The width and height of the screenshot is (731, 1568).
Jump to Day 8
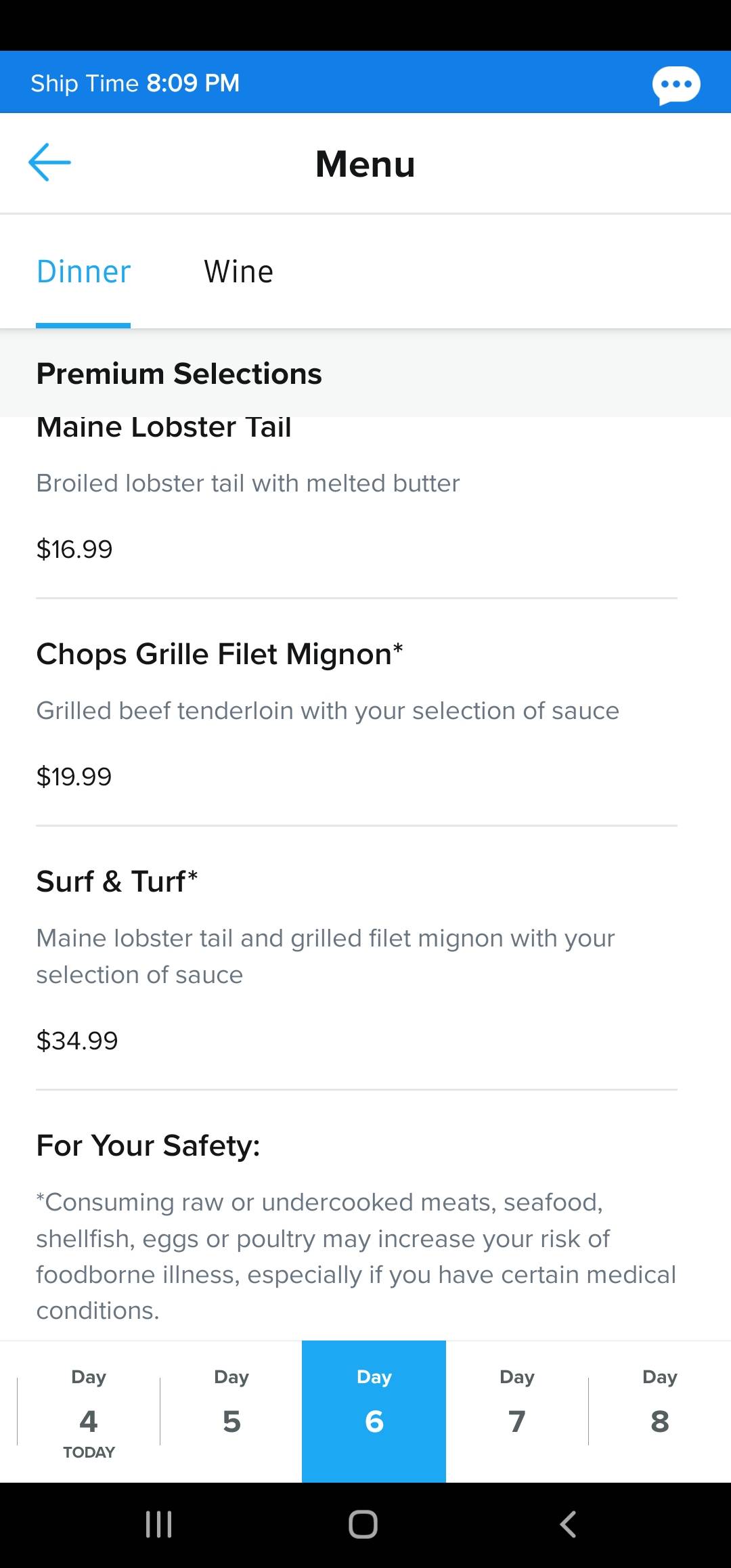(660, 1412)
